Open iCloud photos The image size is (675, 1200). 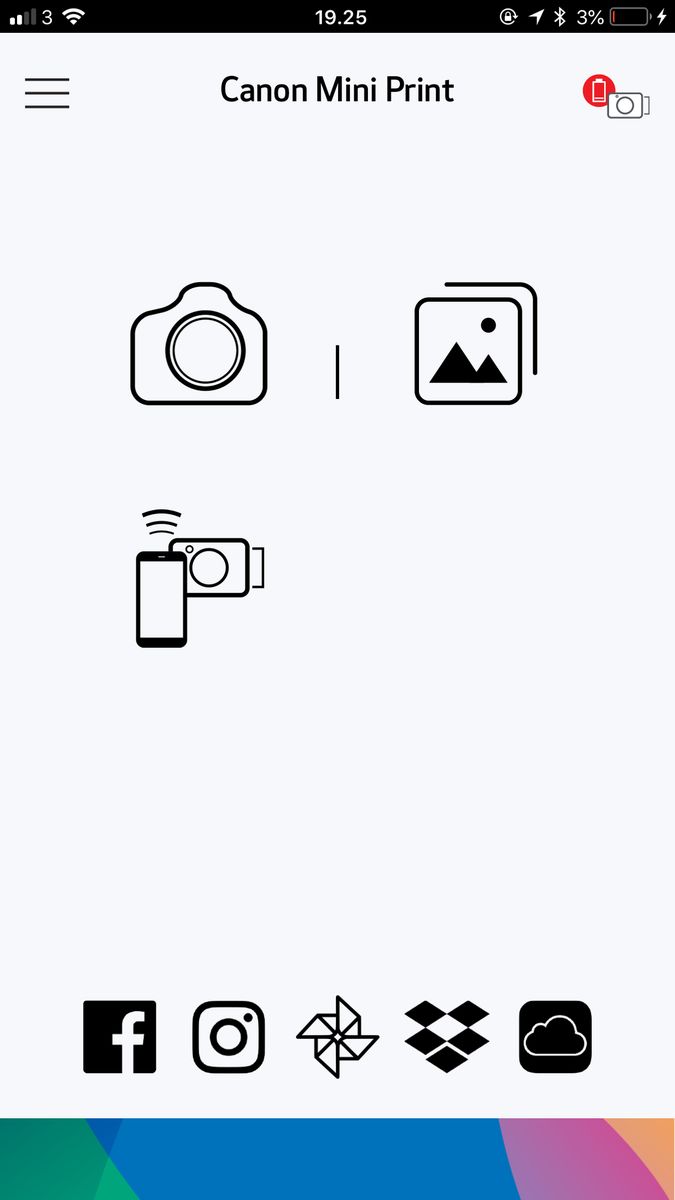[x=555, y=1037]
